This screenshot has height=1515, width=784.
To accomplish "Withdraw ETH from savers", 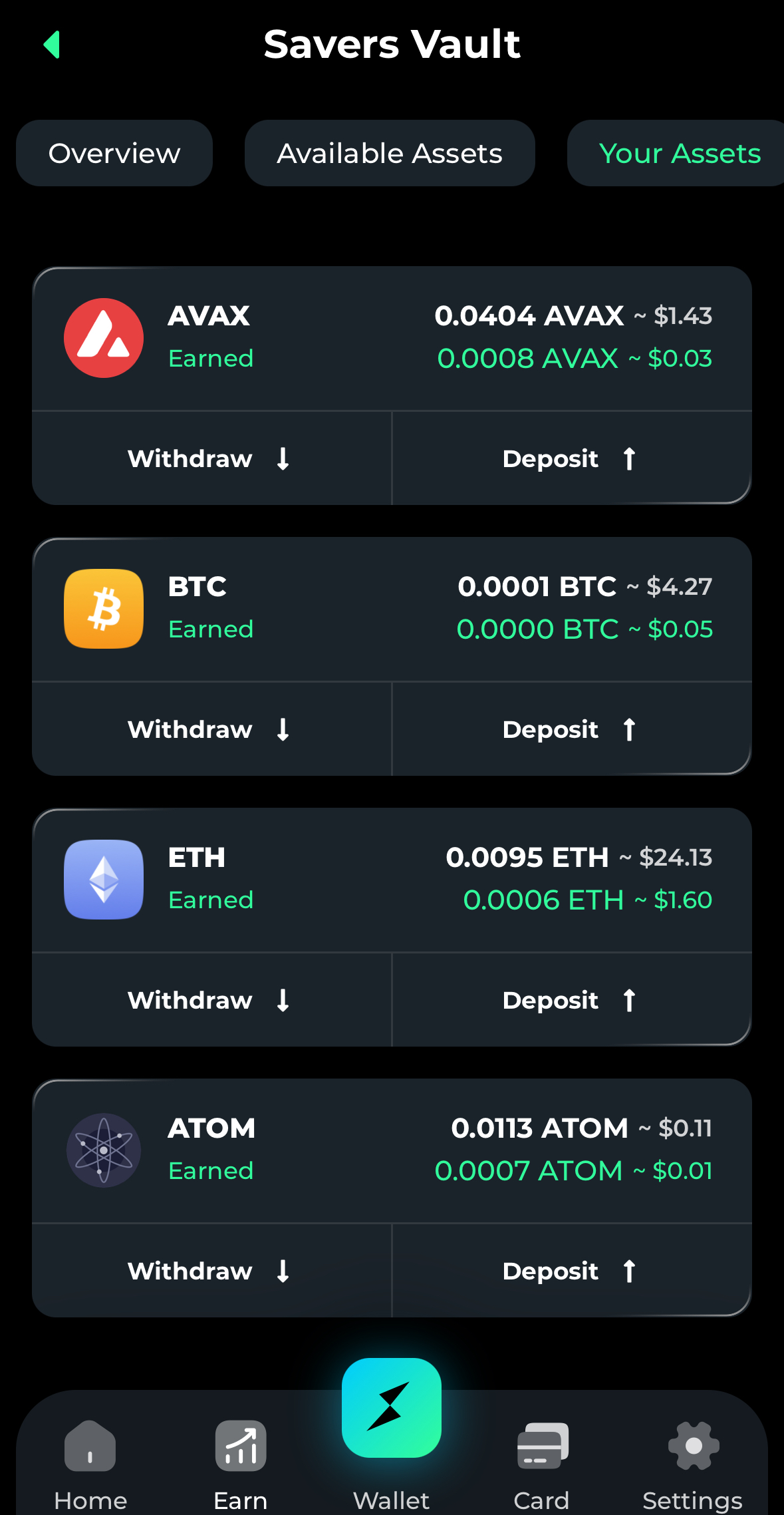I will [x=211, y=1000].
